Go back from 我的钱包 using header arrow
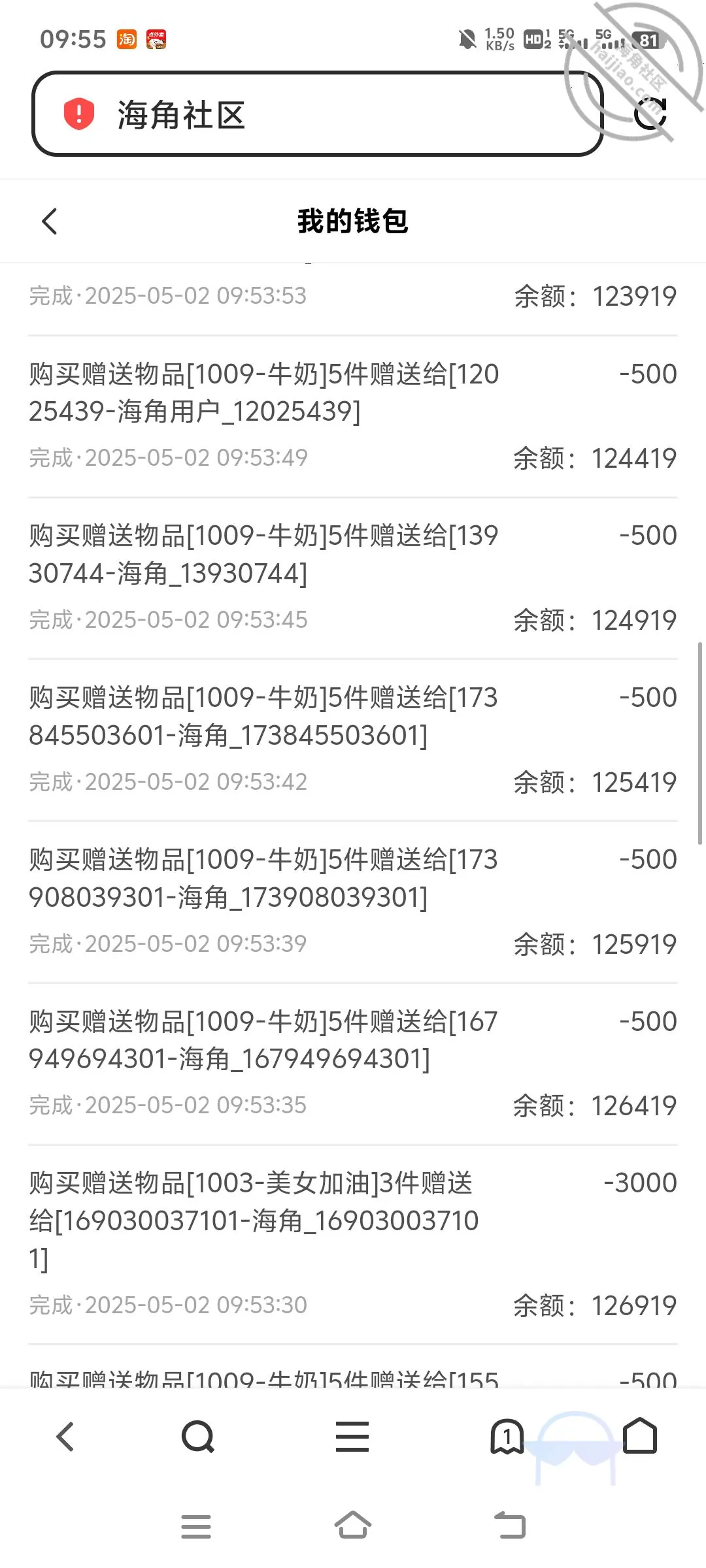Viewport: 706px width, 1568px height. [50, 221]
